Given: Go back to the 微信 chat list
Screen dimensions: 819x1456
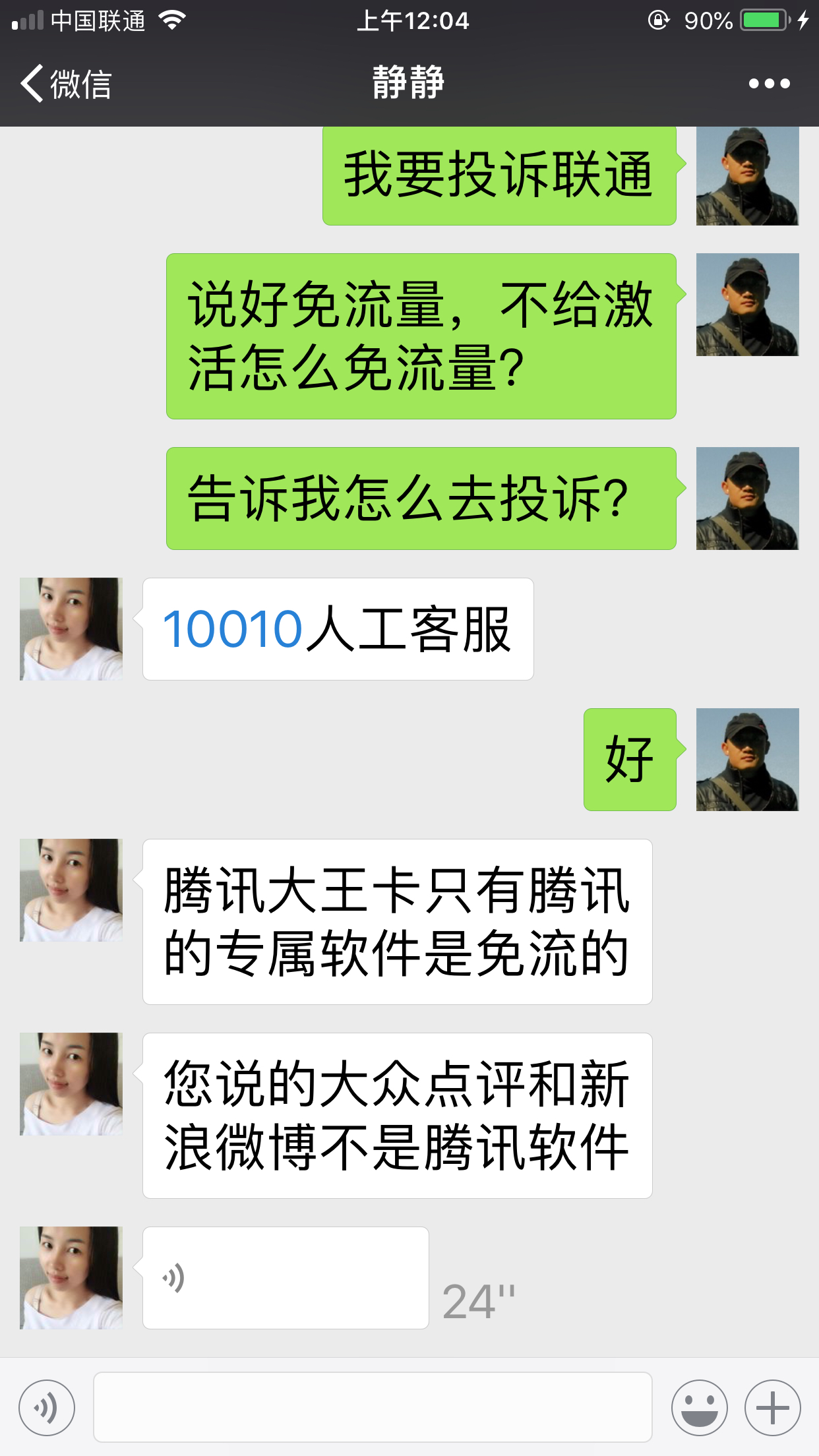Looking at the screenshot, I should pos(66,84).
